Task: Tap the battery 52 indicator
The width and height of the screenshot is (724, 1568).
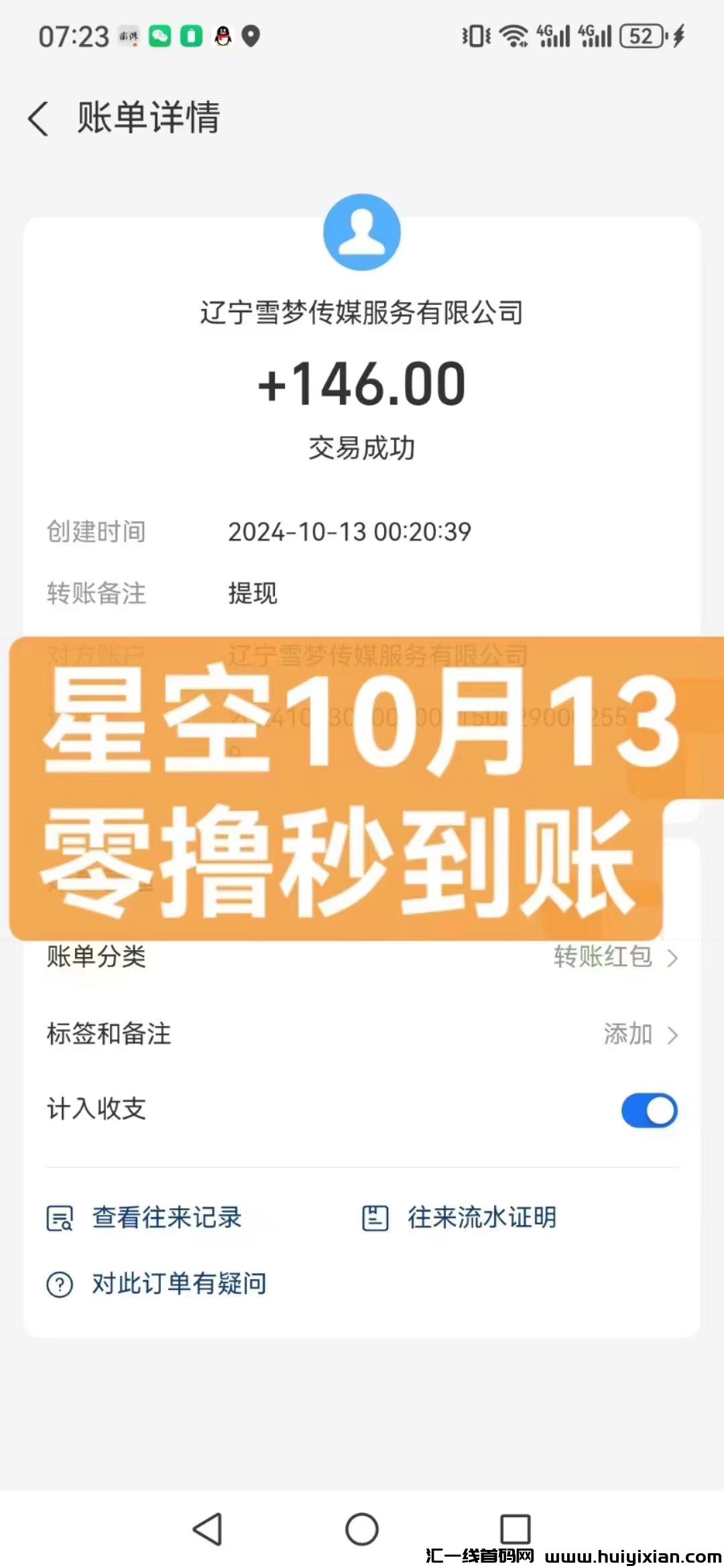Action: tap(642, 35)
